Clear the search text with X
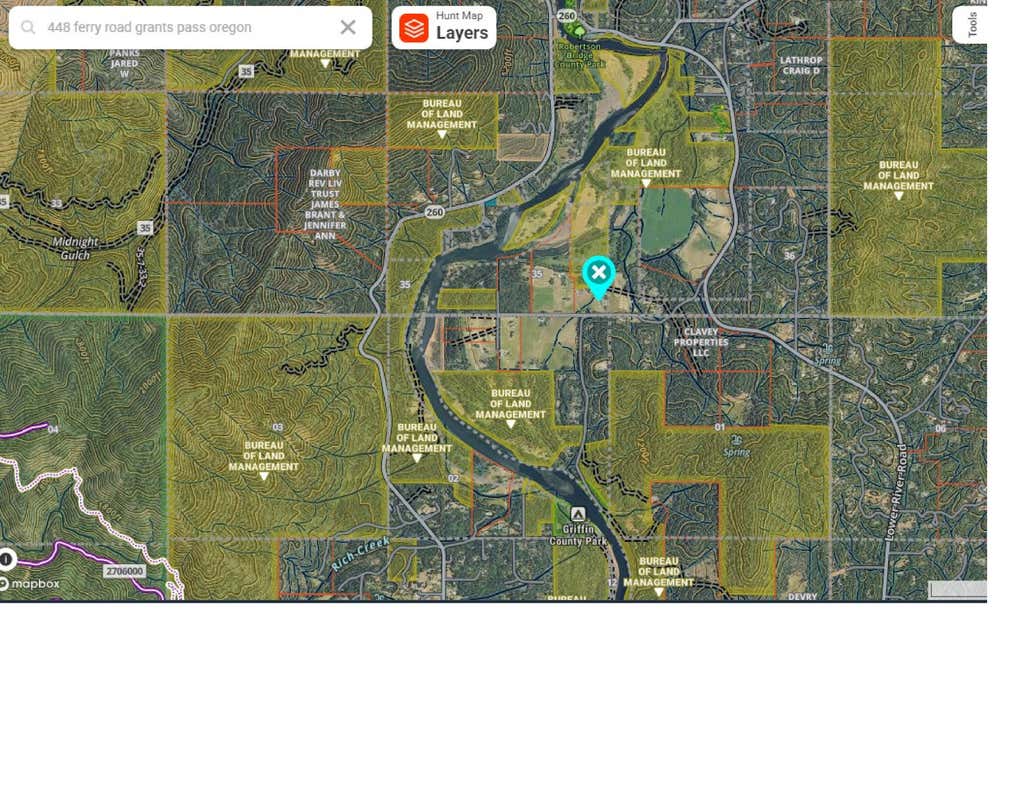The width and height of the screenshot is (1024, 791). coord(348,27)
